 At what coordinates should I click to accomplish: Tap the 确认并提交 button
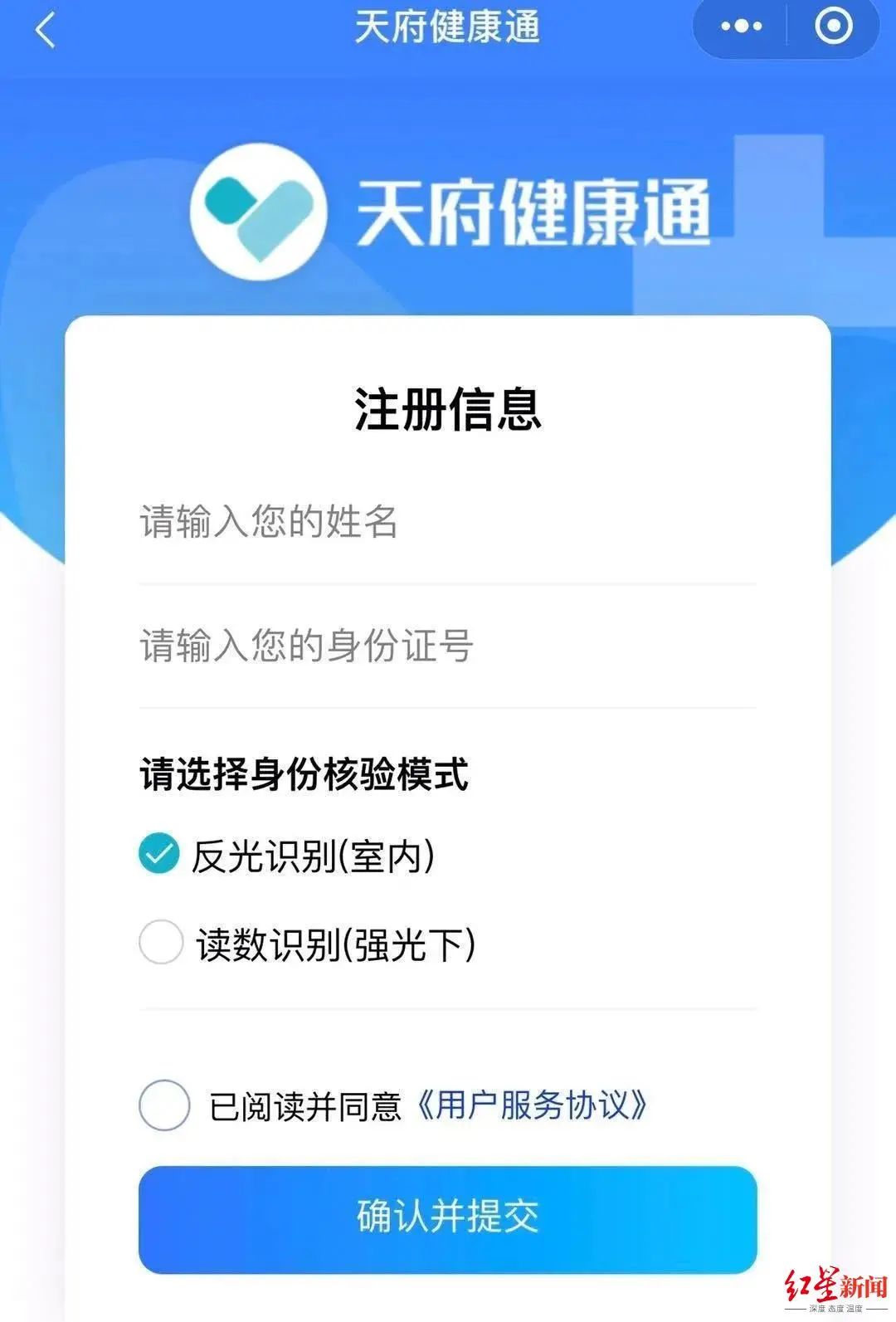coord(447,1218)
